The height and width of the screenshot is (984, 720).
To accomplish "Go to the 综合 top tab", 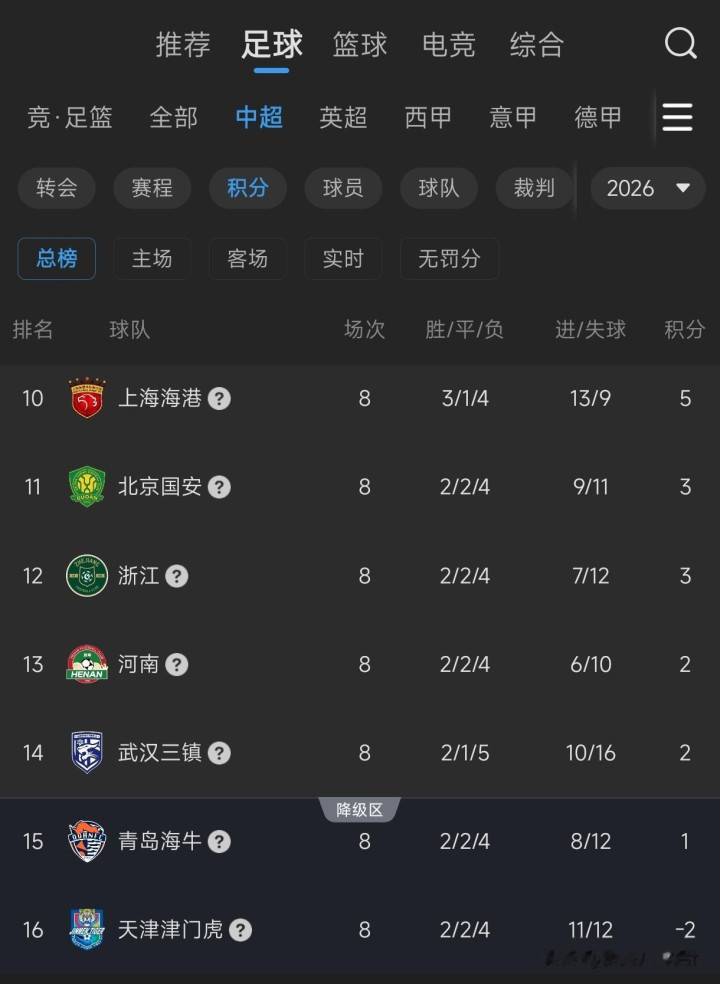I will [x=537, y=45].
